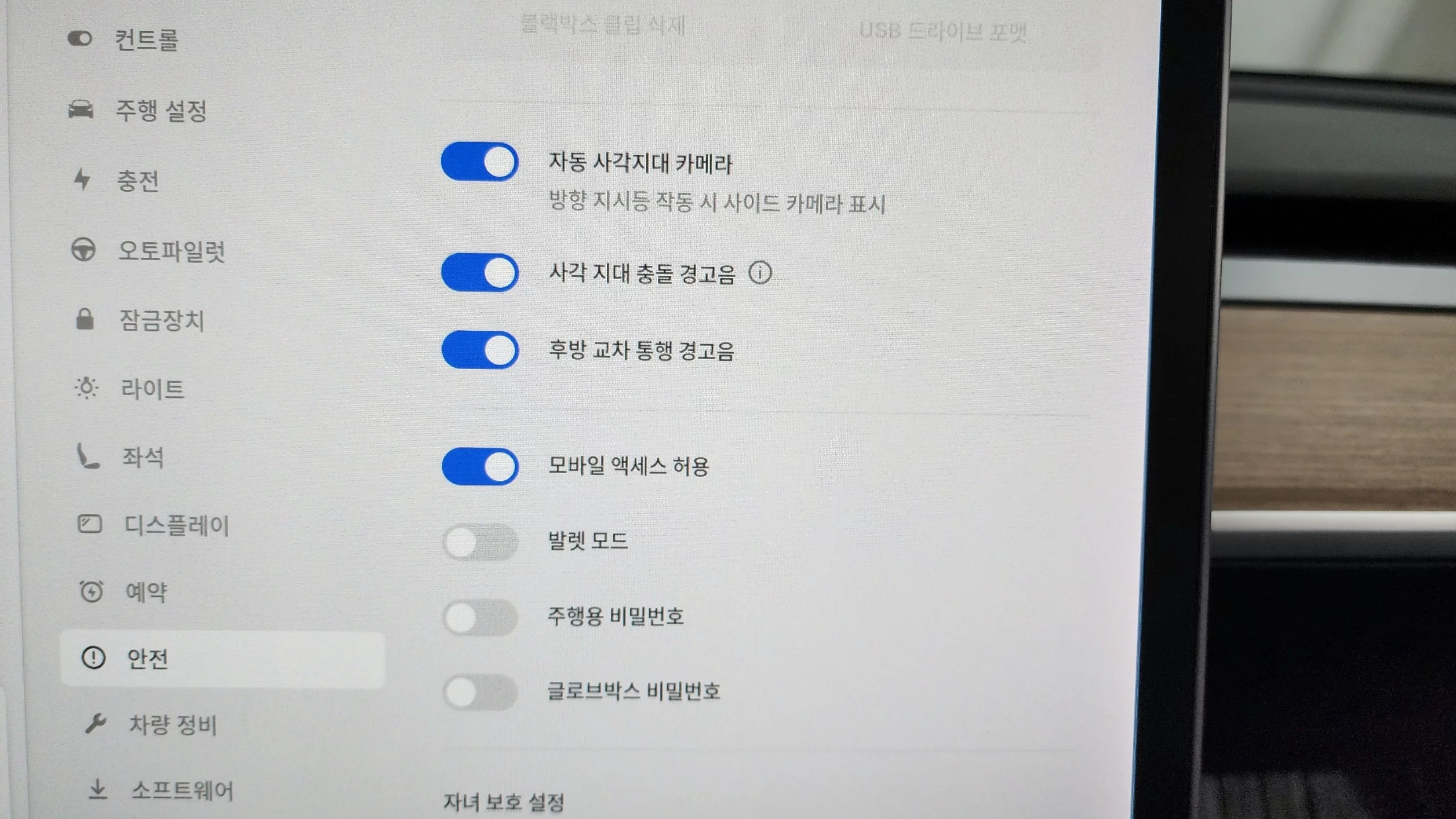Image resolution: width=1456 pixels, height=819 pixels.
Task: Select the 안전 menu item
Action: [148, 659]
